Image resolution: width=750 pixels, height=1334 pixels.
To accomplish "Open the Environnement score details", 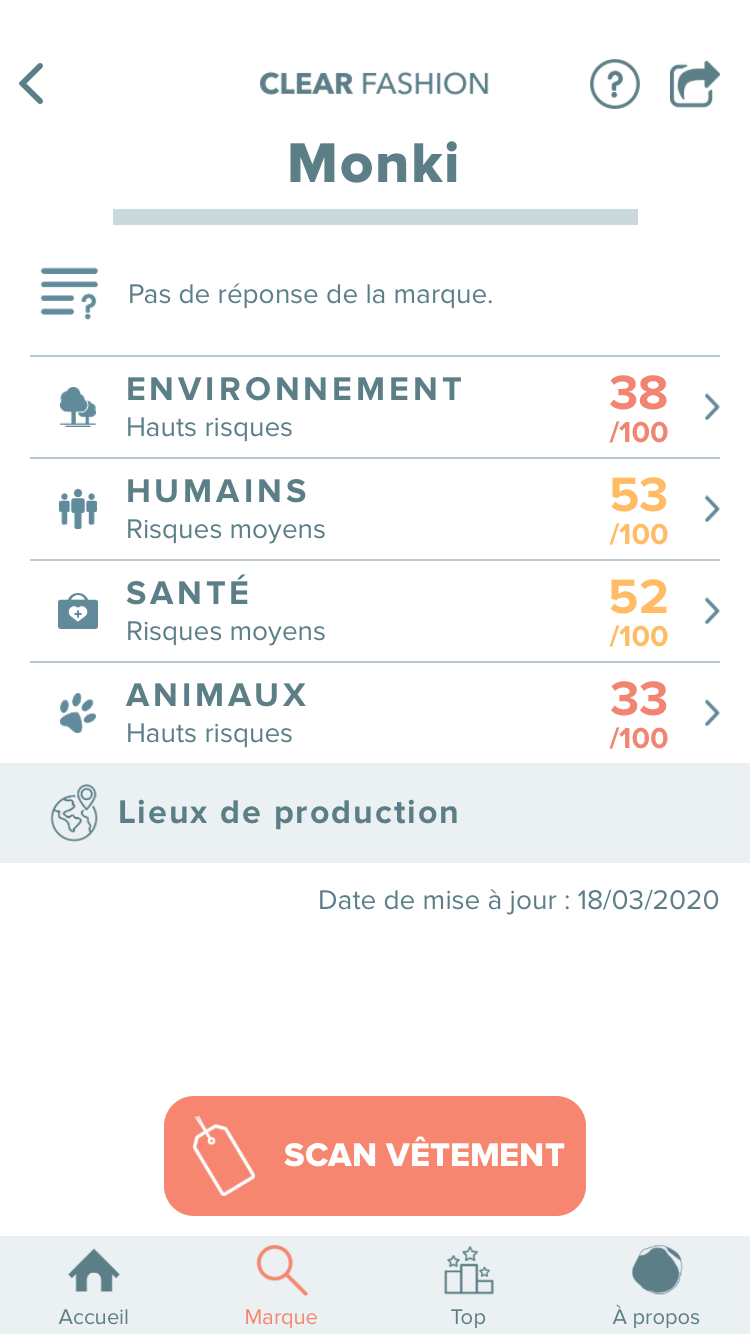I will (x=375, y=407).
